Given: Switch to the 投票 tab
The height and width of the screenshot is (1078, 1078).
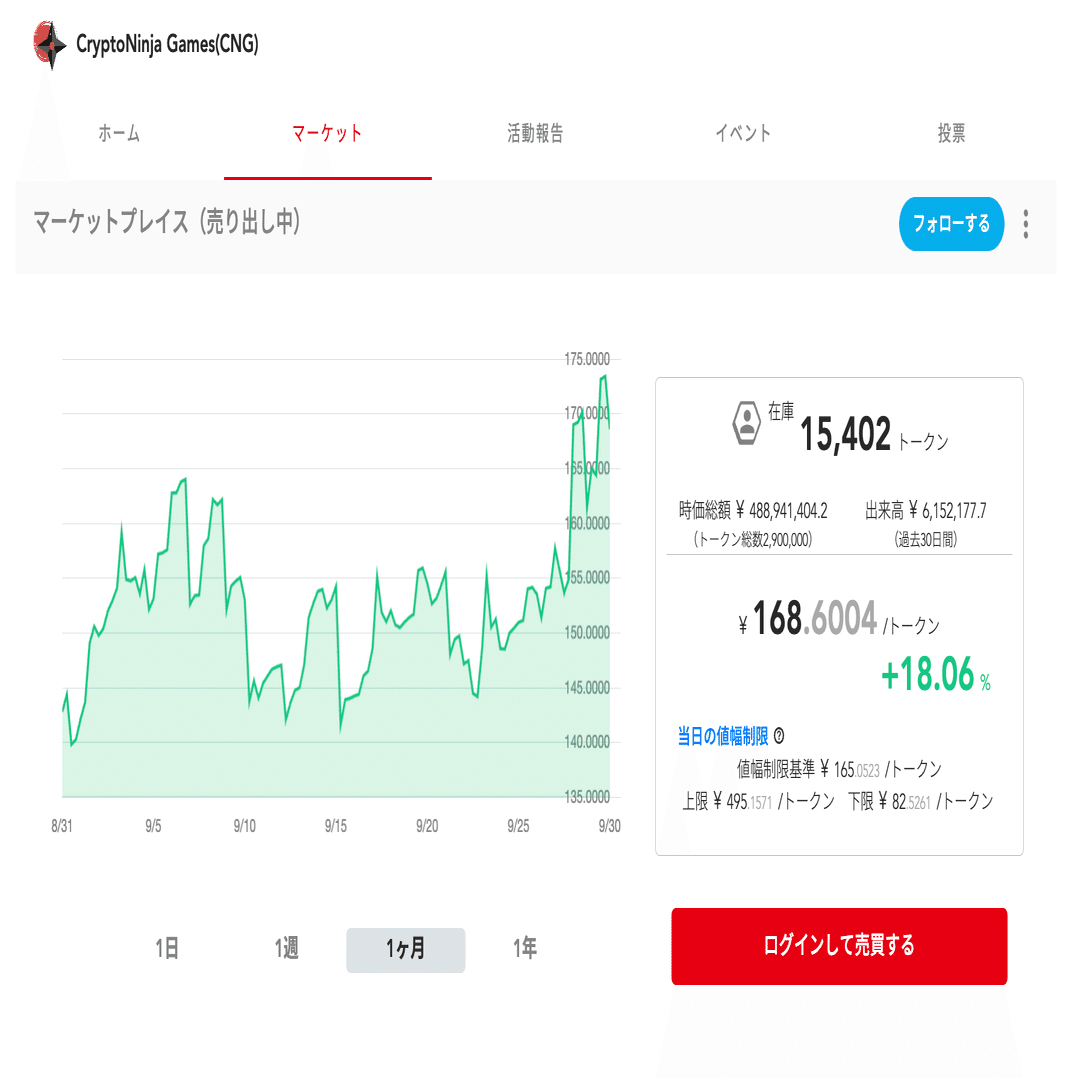Looking at the screenshot, I should tap(951, 134).
